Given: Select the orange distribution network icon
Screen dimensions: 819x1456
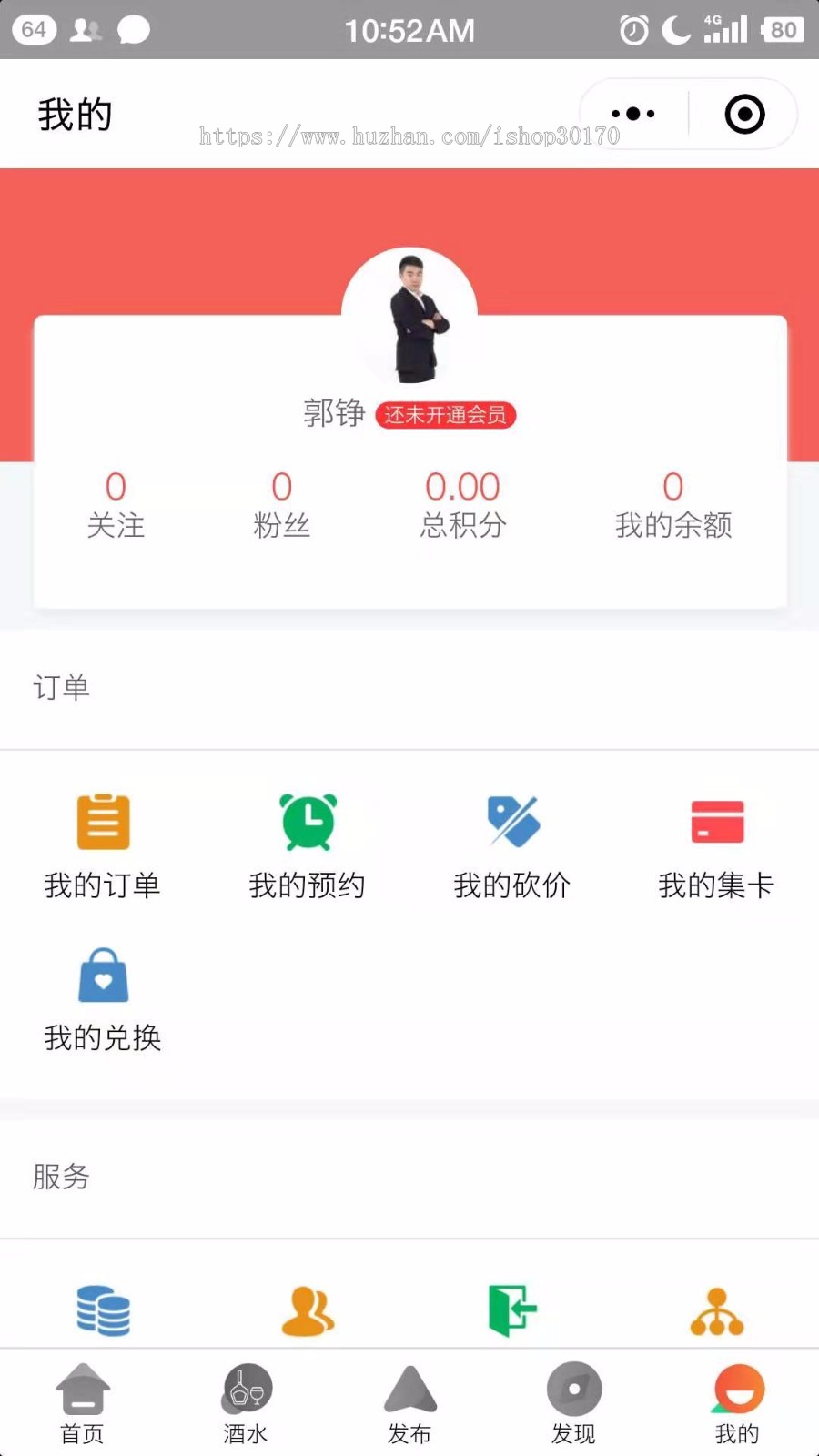Looking at the screenshot, I should pos(717,1310).
